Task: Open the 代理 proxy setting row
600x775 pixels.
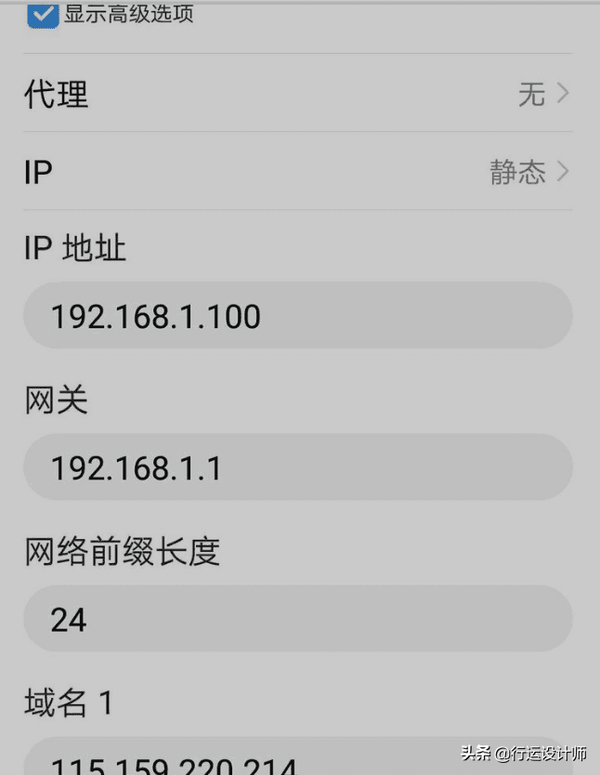Action: pyautogui.click(x=298, y=94)
